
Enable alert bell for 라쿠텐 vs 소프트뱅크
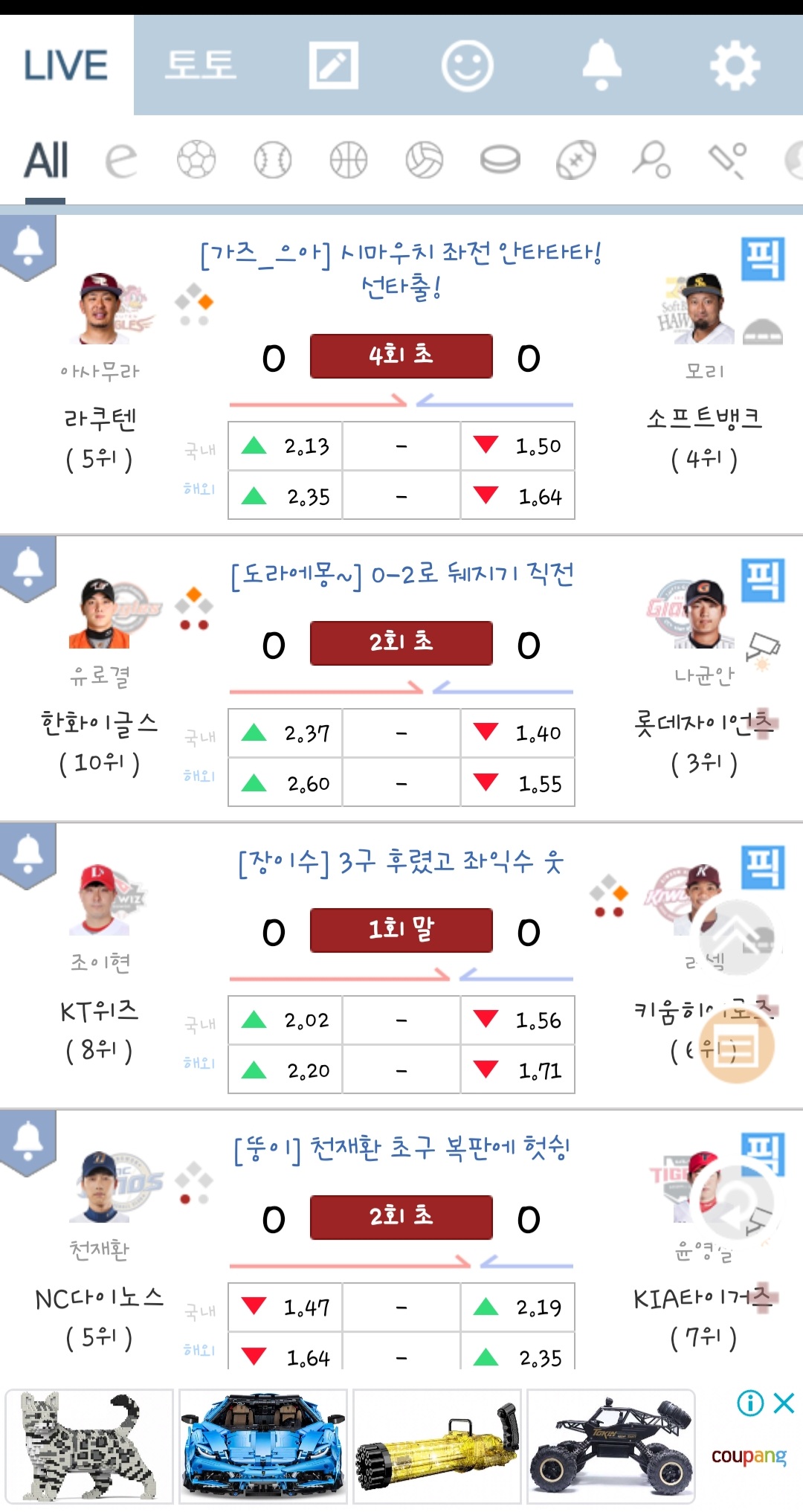tap(28, 245)
